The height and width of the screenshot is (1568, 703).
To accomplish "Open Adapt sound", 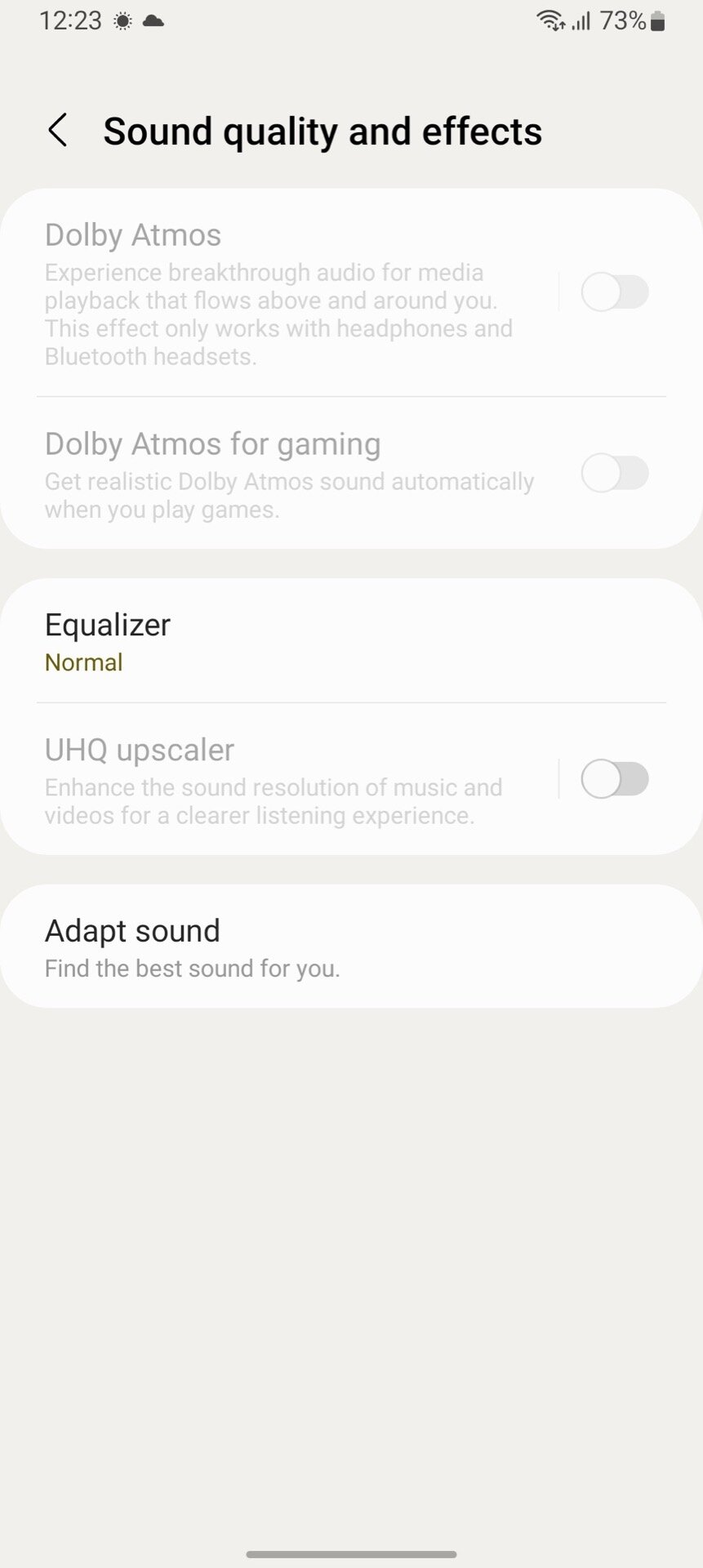I will (351, 947).
